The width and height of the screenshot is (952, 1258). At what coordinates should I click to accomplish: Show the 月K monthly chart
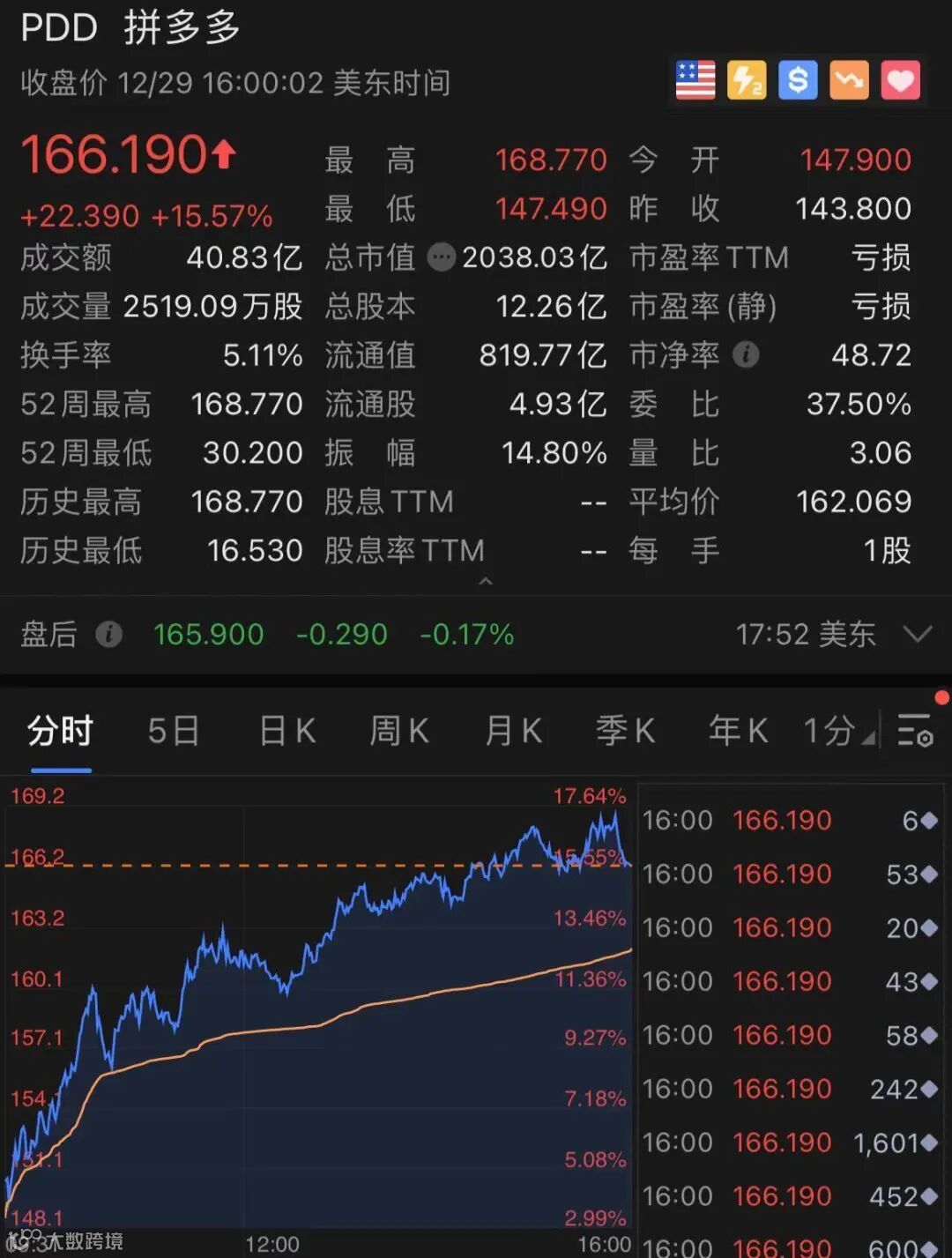(x=513, y=731)
